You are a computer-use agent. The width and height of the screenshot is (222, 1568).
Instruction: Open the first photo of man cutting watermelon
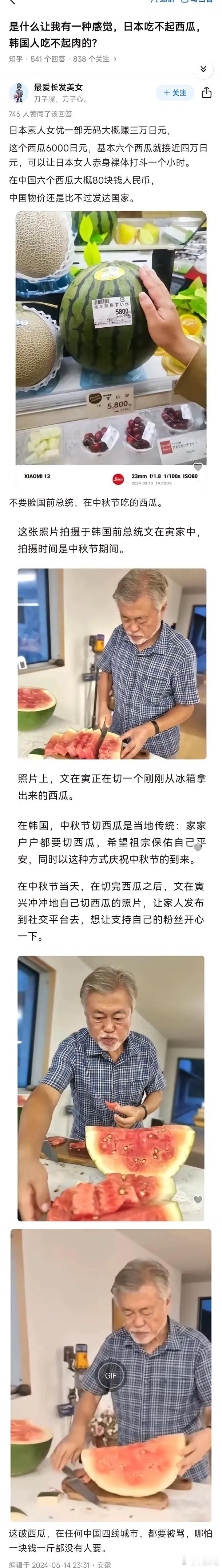111,663
